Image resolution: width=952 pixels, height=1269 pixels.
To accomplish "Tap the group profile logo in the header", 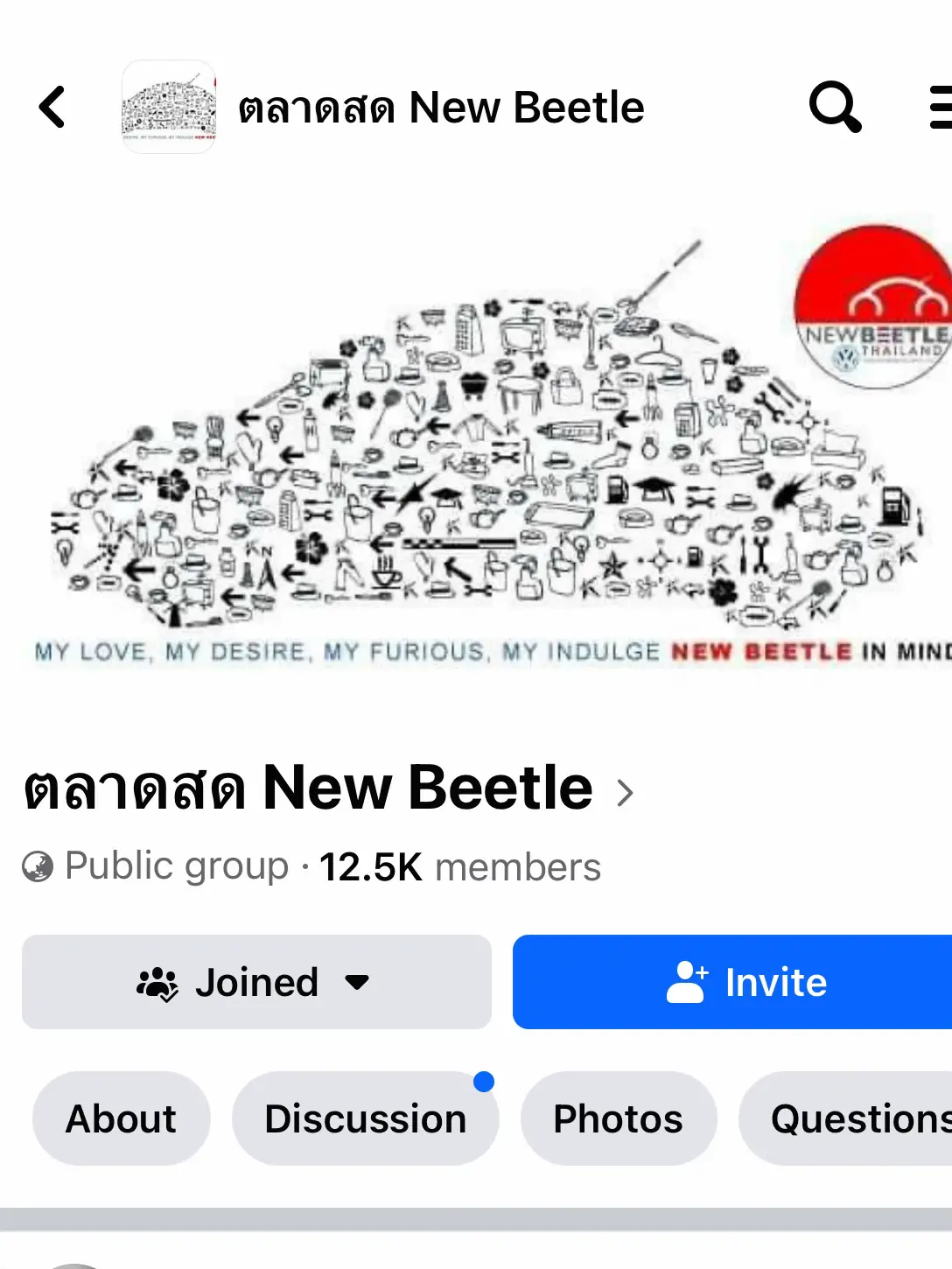I will click(169, 107).
